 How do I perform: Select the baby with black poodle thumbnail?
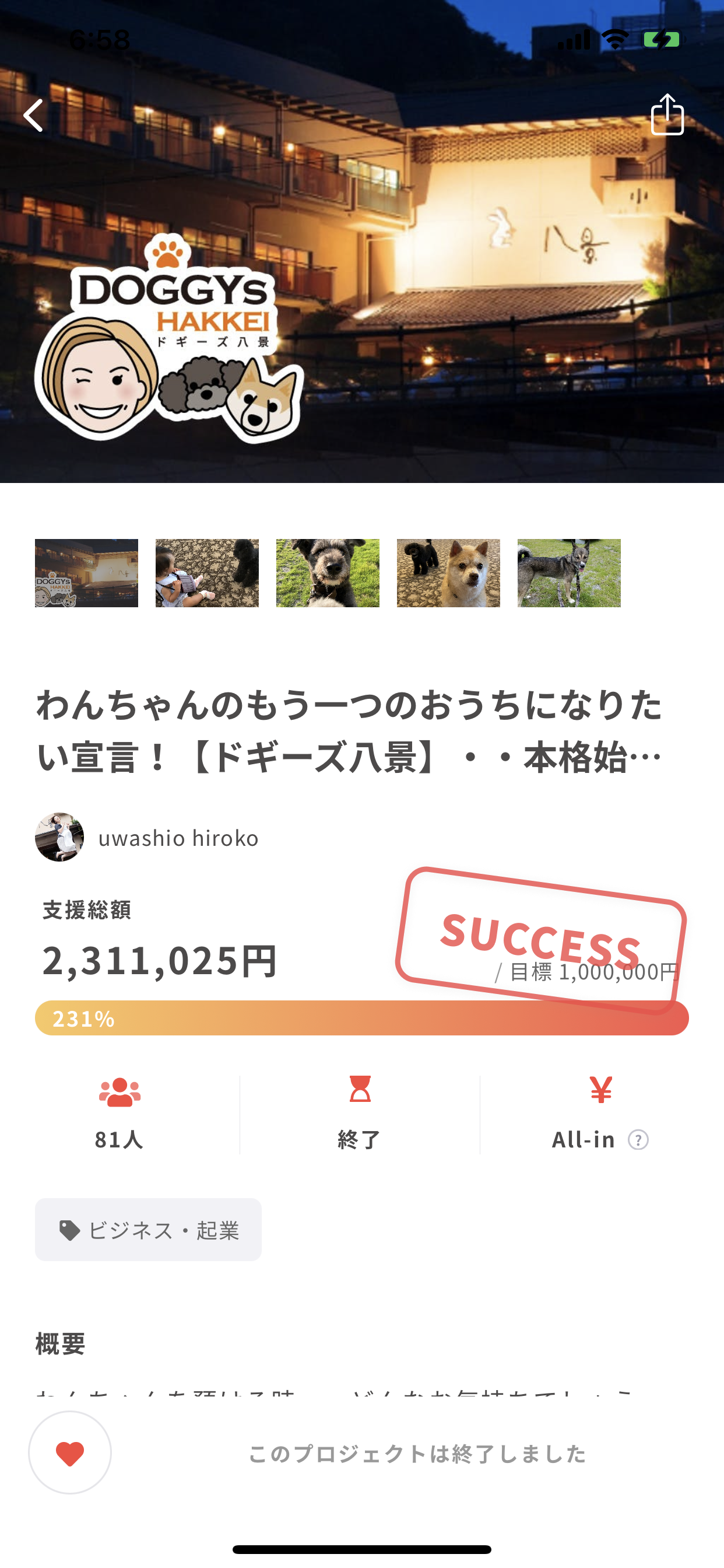coord(207,573)
